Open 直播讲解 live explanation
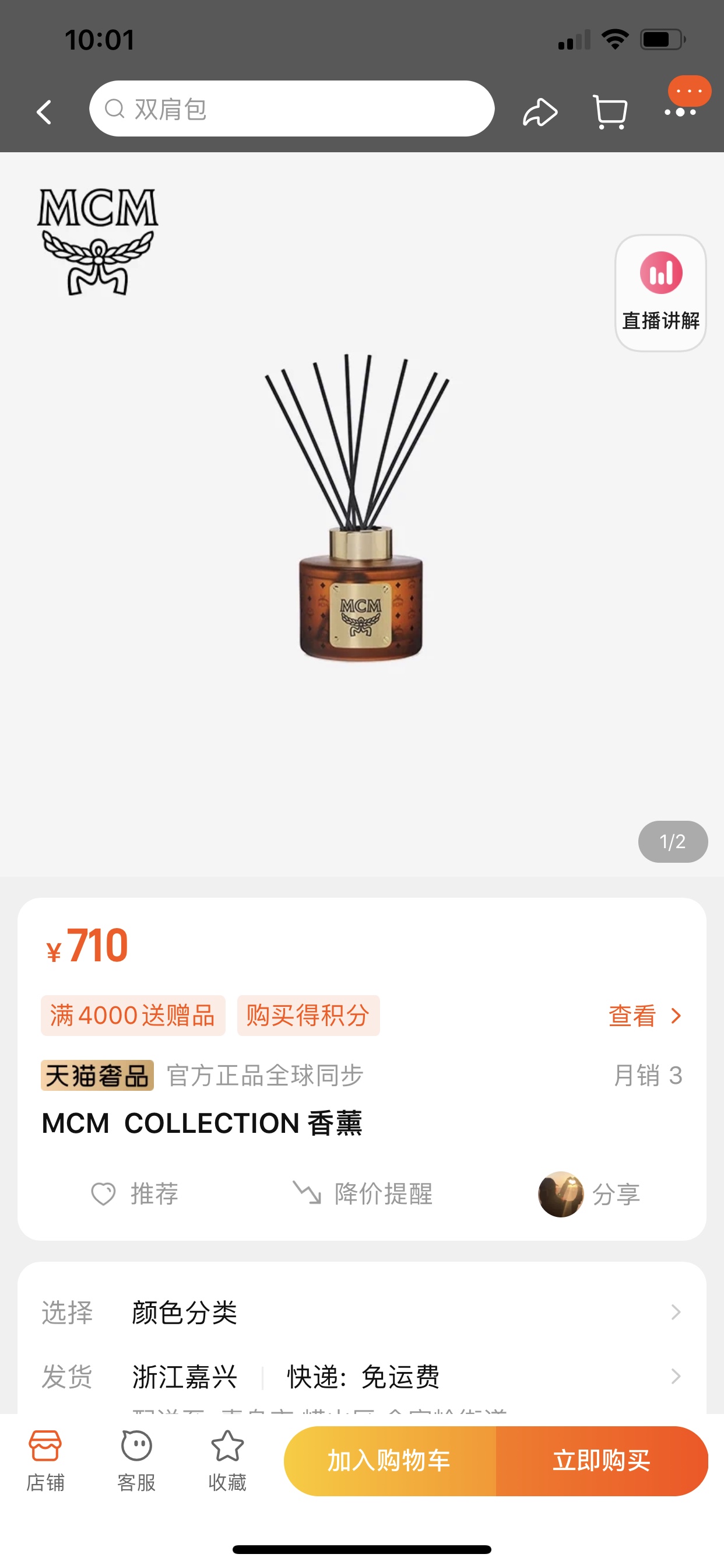 click(x=660, y=292)
